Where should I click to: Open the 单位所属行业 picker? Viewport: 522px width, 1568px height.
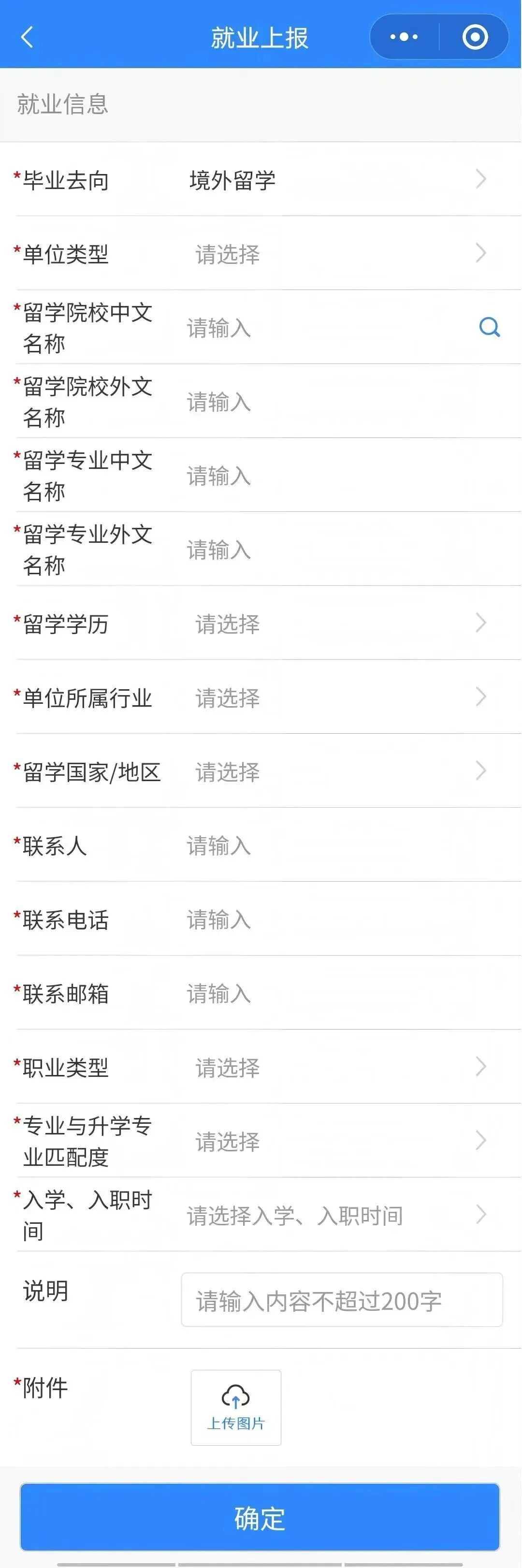(334, 697)
